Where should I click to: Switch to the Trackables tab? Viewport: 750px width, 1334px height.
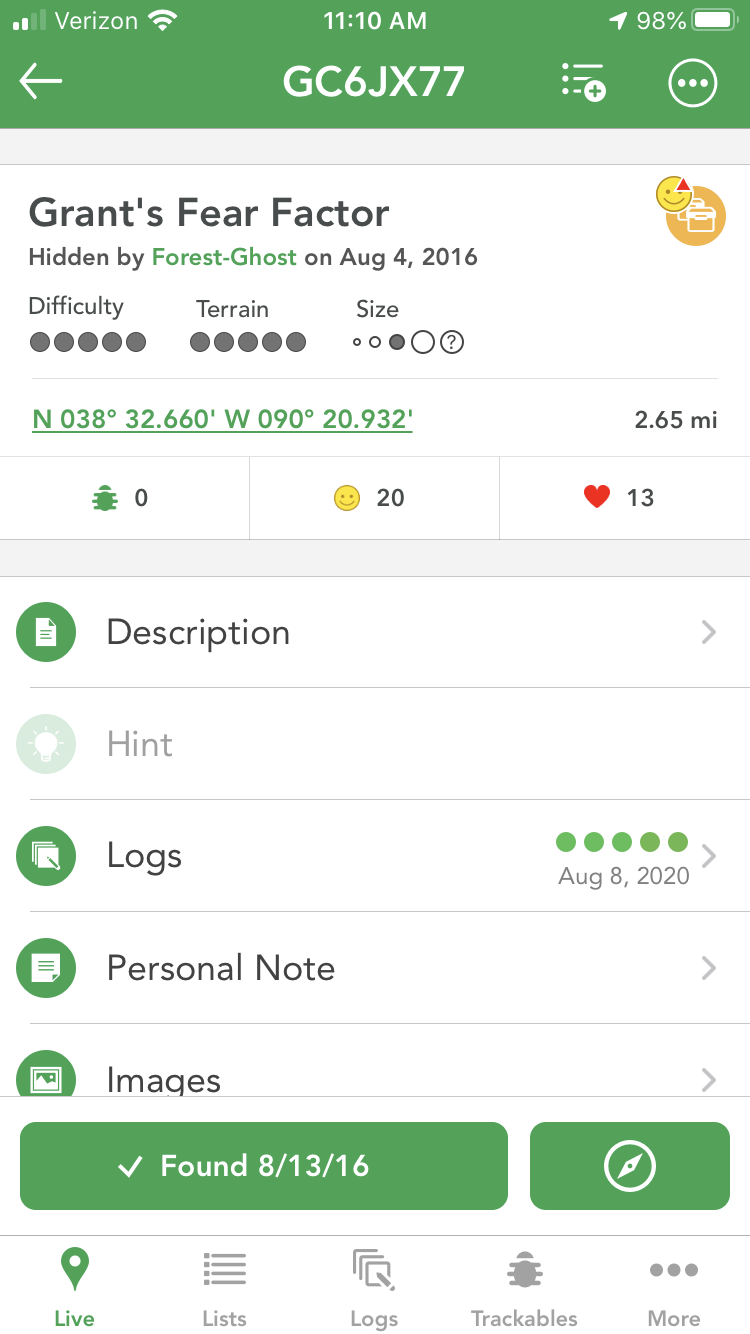point(524,1288)
